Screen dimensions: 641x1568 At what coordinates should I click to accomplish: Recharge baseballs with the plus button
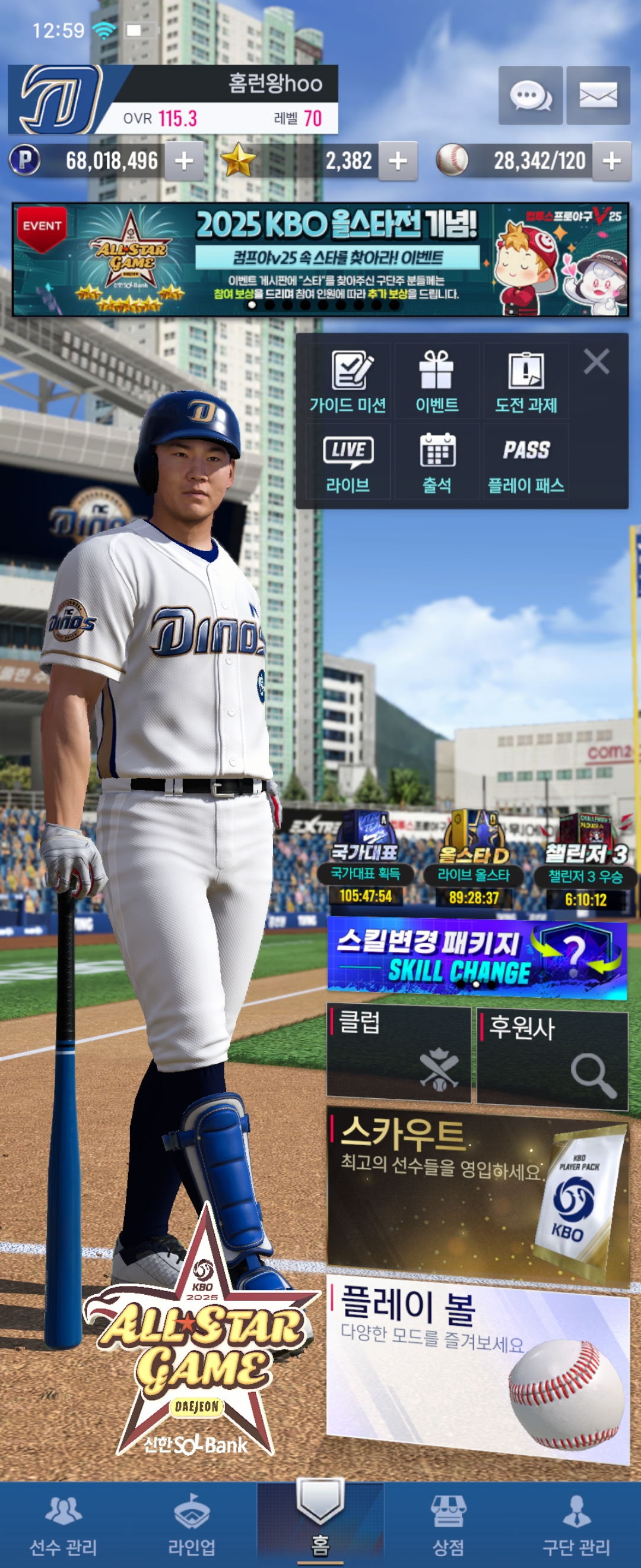611,162
